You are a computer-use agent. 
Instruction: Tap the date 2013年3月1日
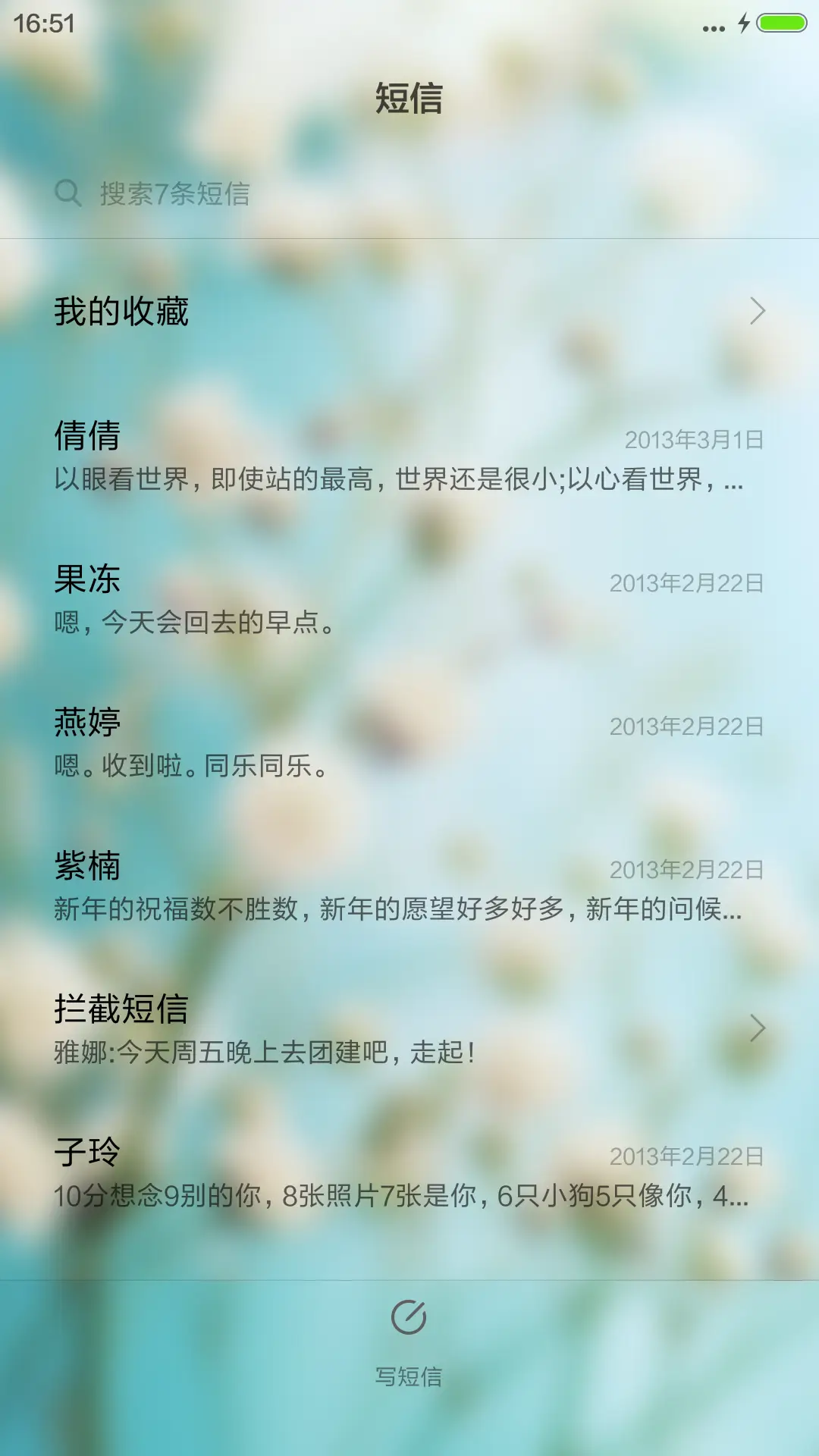[695, 440]
